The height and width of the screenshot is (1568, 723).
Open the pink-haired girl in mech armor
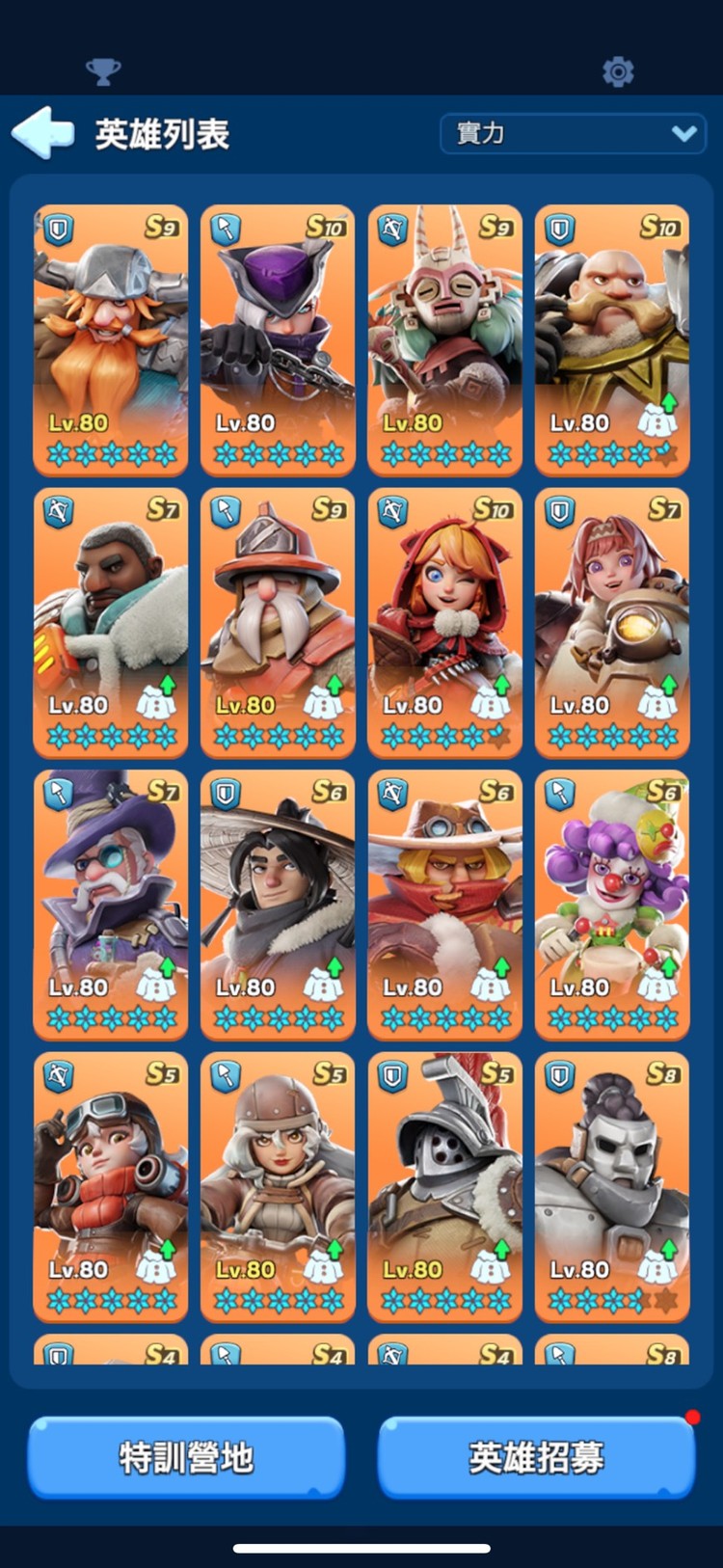pyautogui.click(x=612, y=620)
